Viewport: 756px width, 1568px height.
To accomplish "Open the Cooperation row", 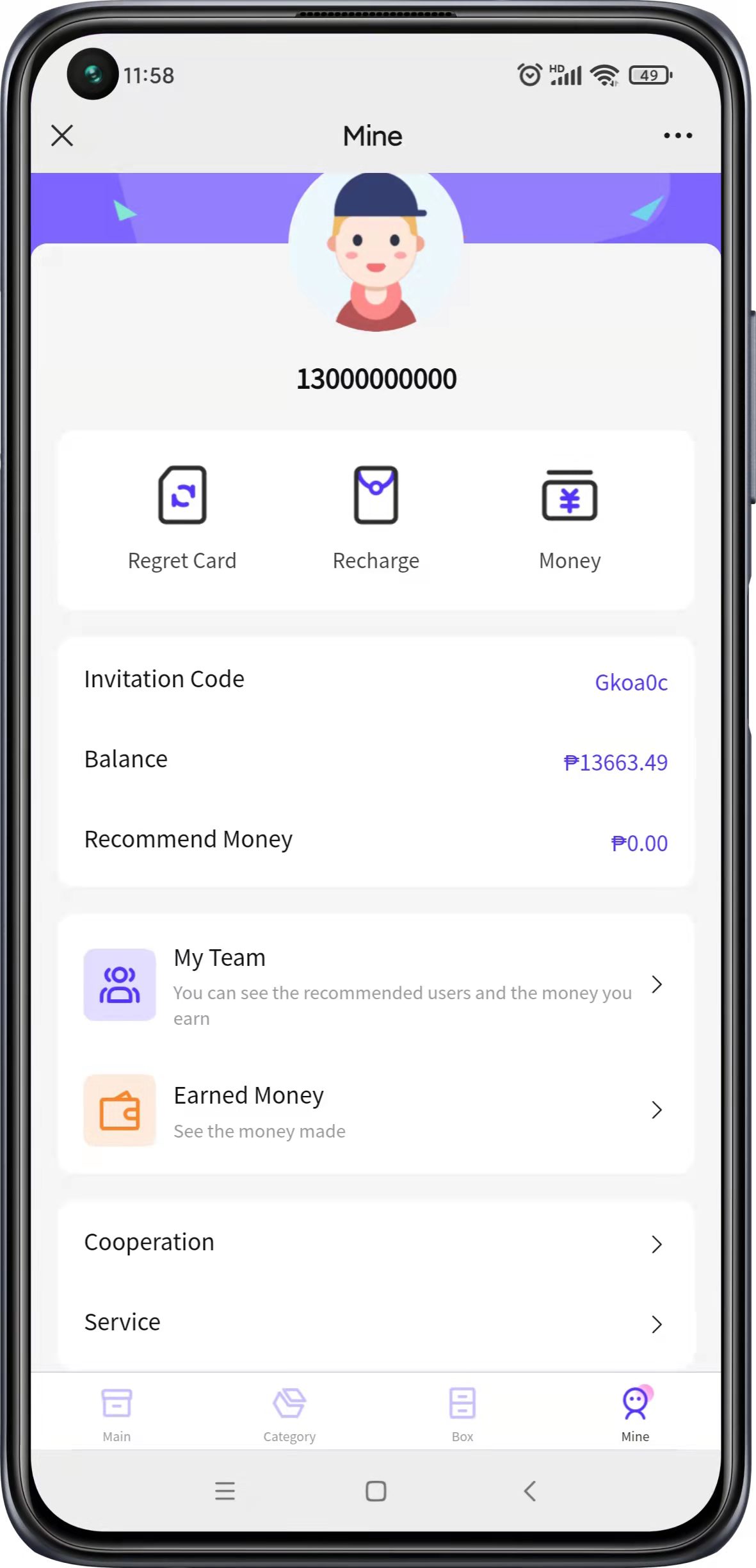I will pos(375,1243).
